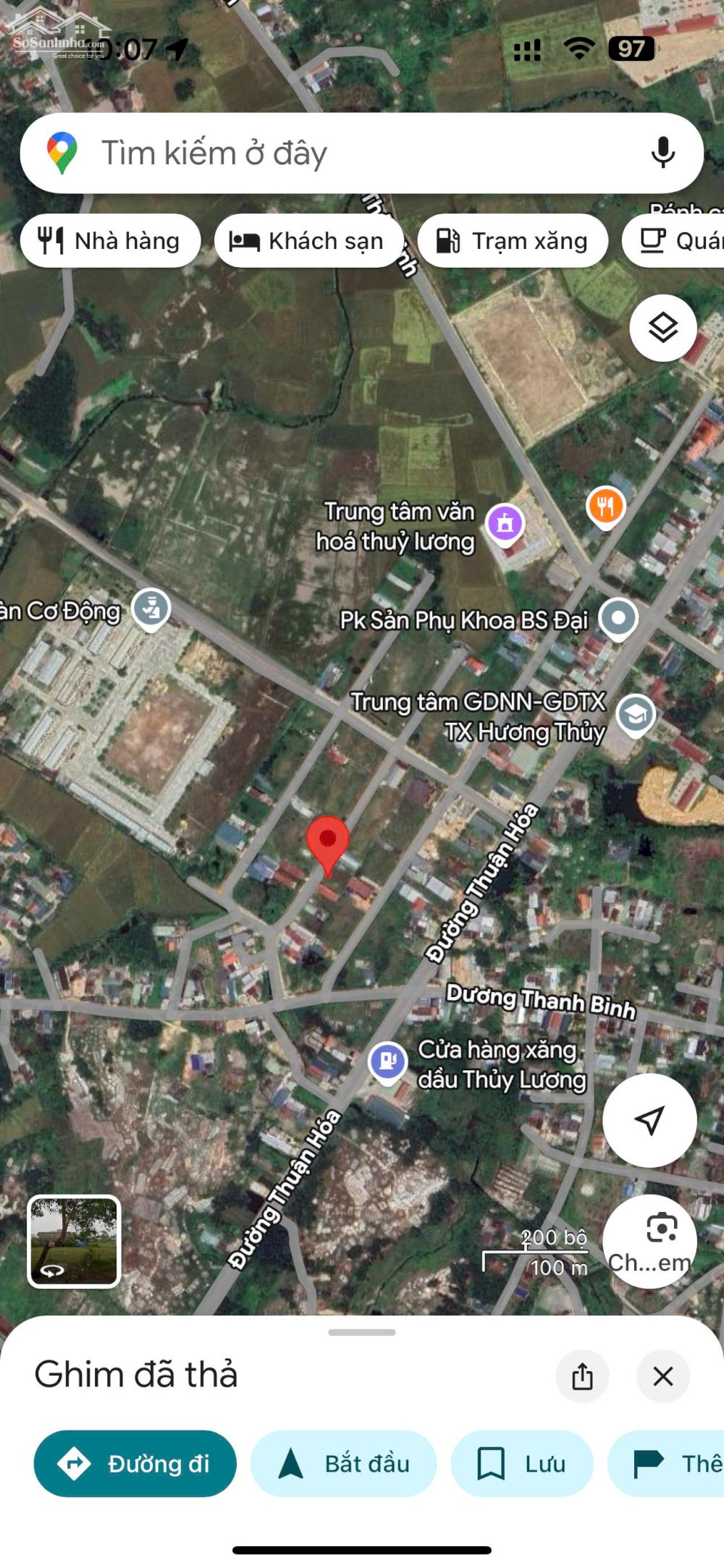Select the "Trung tâm văn hoá thuỷ lương" marker

[x=505, y=522]
